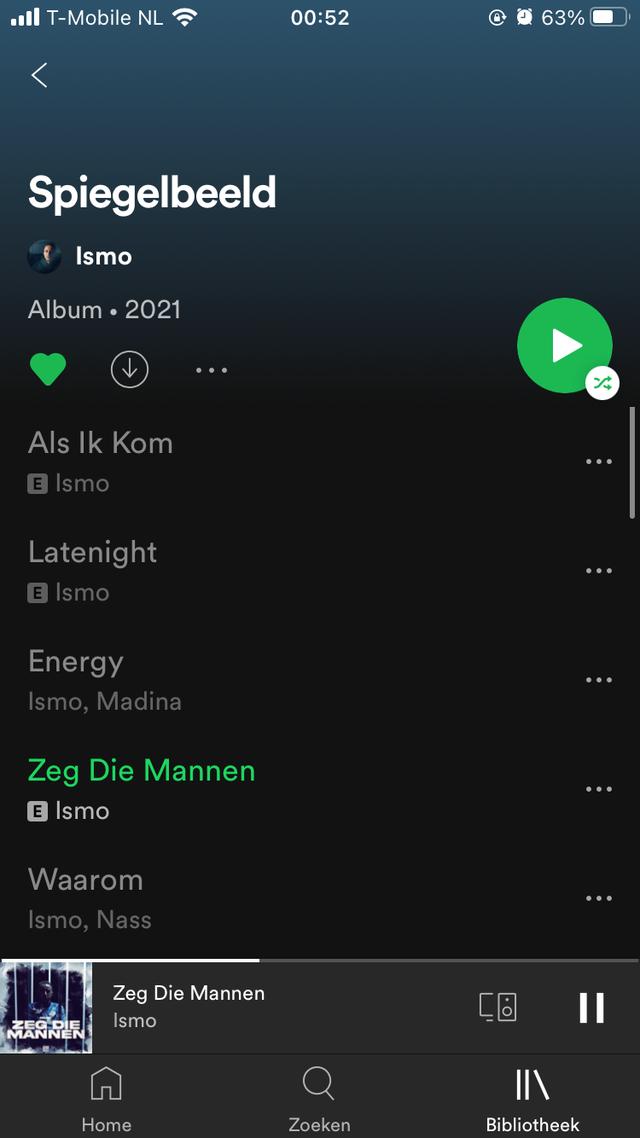
Task: Download the Spiegelbeeld album
Action: click(129, 370)
